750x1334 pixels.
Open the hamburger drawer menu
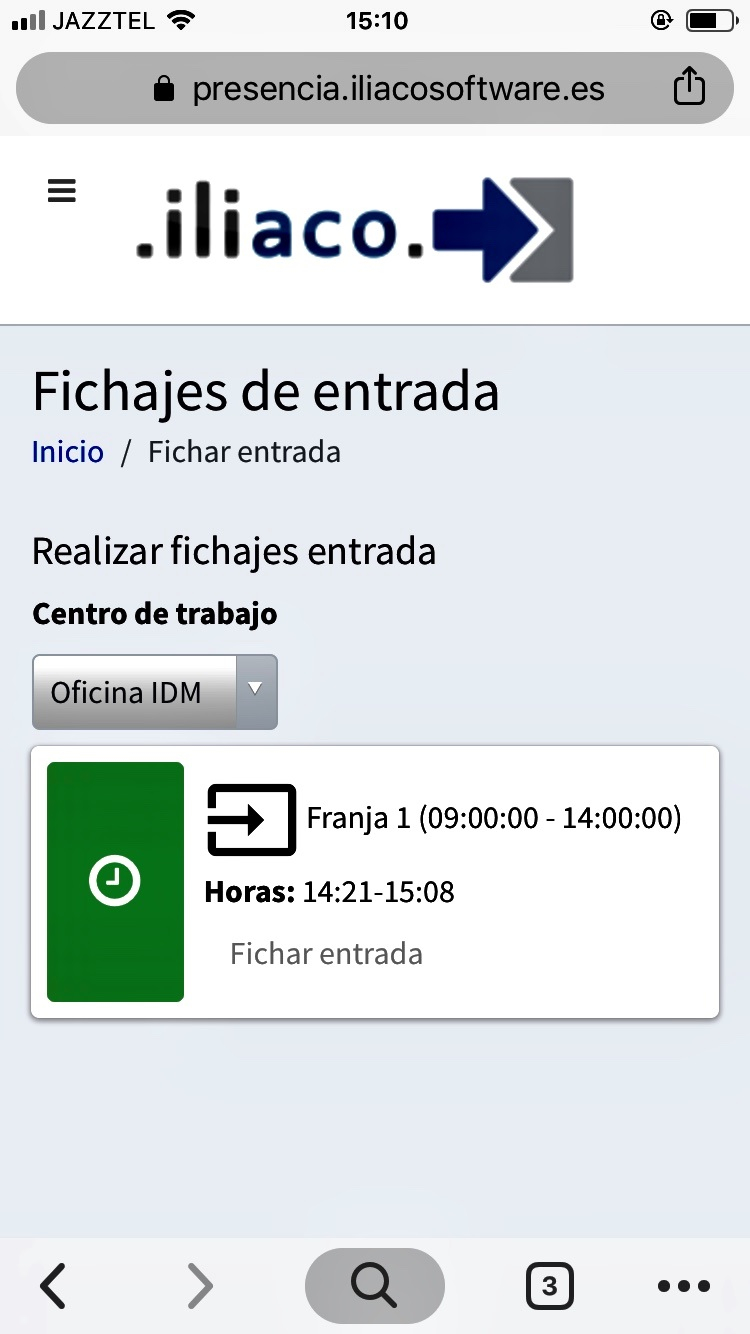[x=62, y=190]
